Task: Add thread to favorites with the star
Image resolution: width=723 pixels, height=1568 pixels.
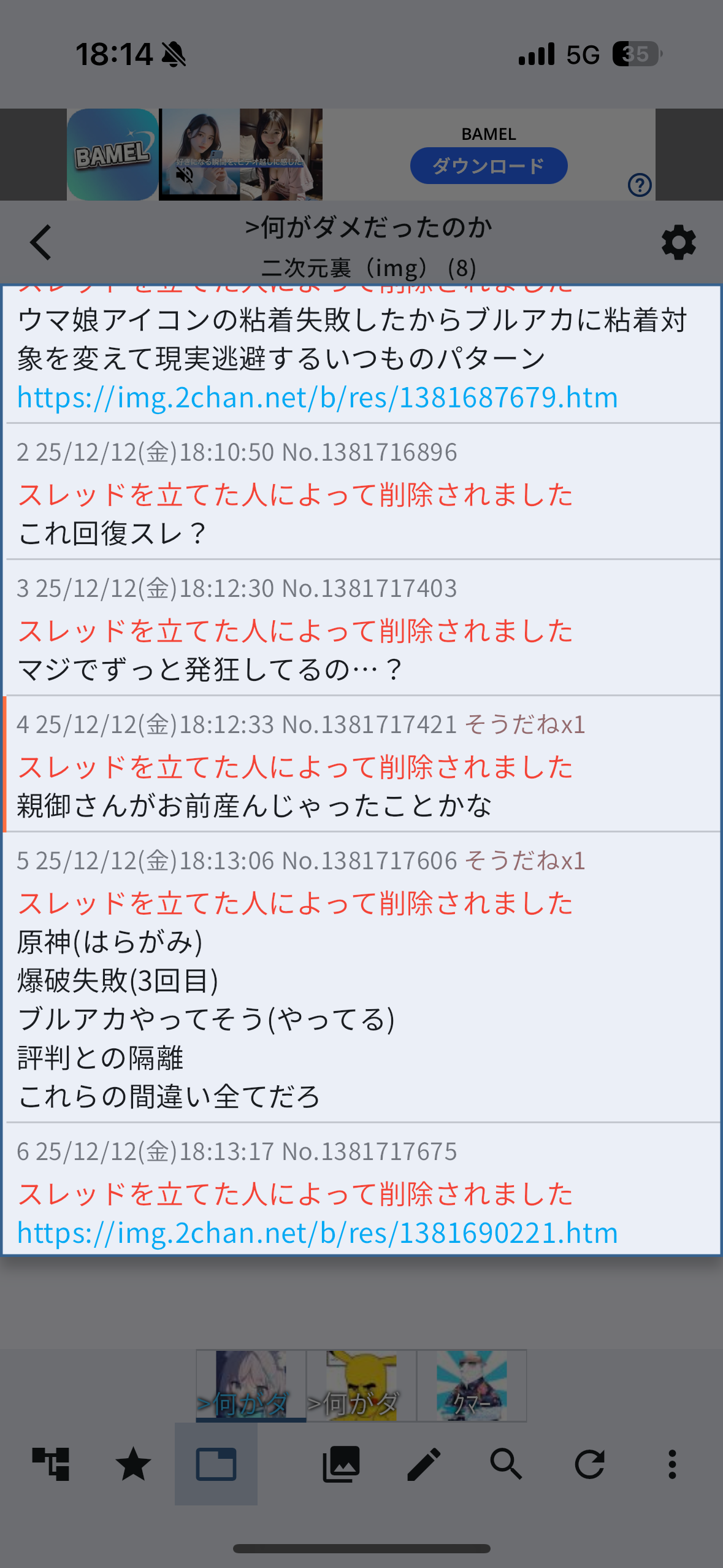Action: [x=133, y=1464]
